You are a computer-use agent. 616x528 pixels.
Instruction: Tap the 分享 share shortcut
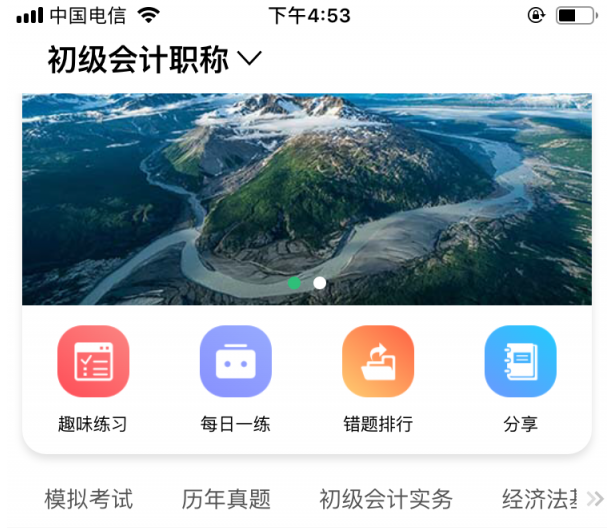[520, 362]
